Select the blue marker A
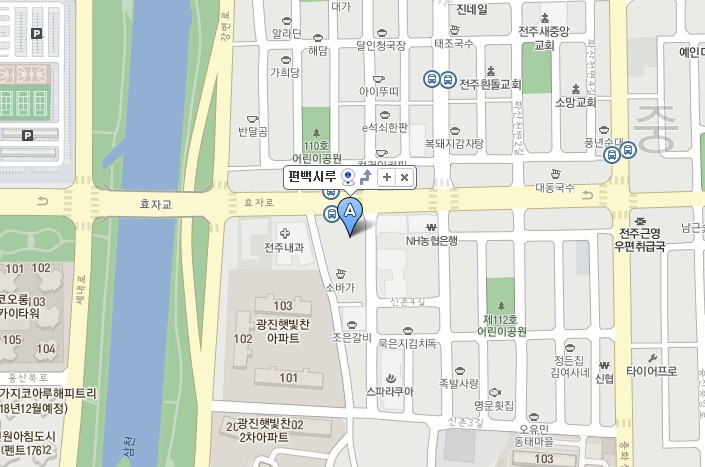This screenshot has height=467, width=705. (x=350, y=212)
